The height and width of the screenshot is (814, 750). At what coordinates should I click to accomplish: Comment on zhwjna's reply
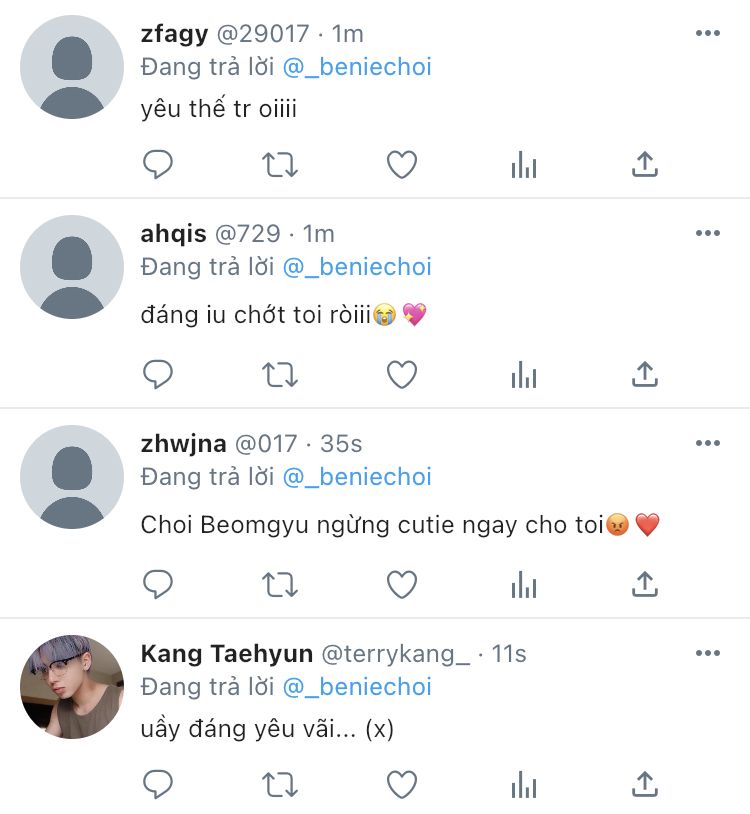158,583
